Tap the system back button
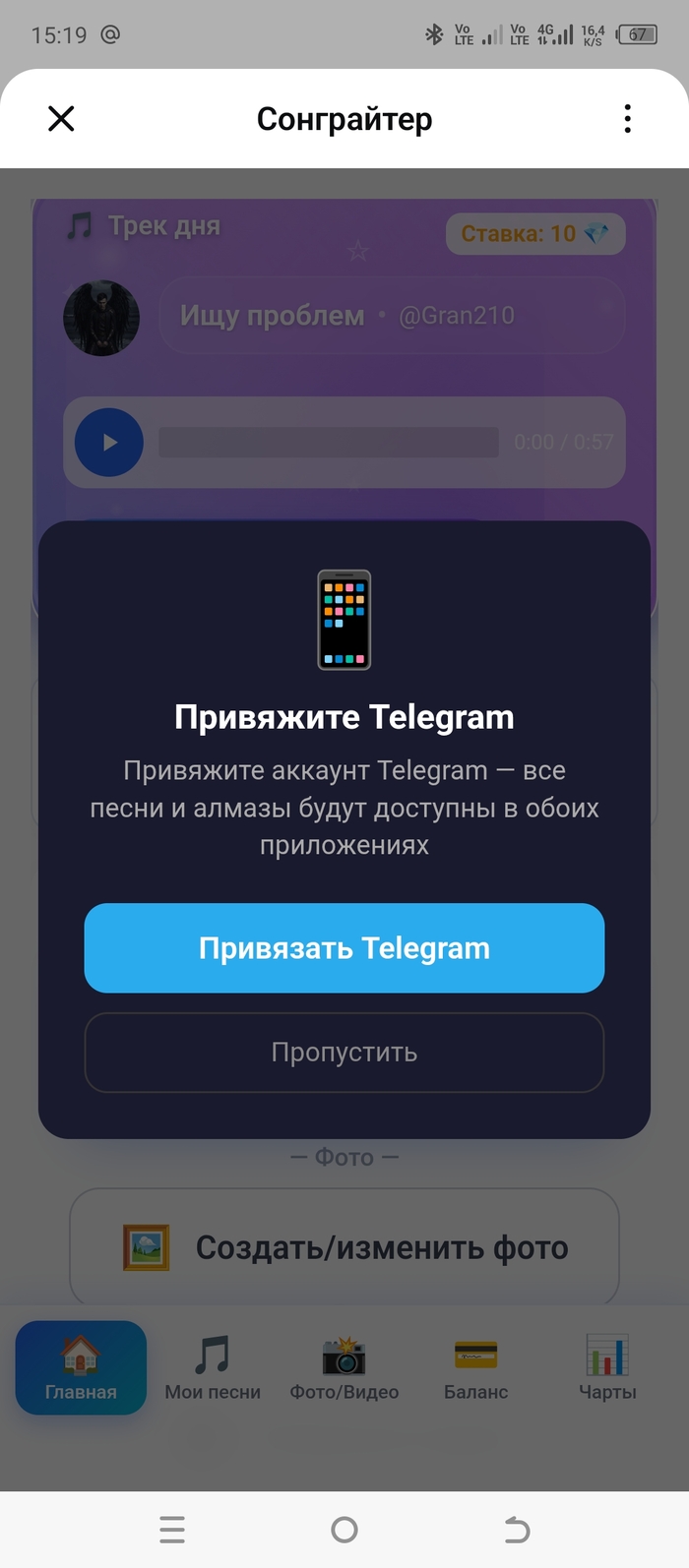 point(517,1530)
